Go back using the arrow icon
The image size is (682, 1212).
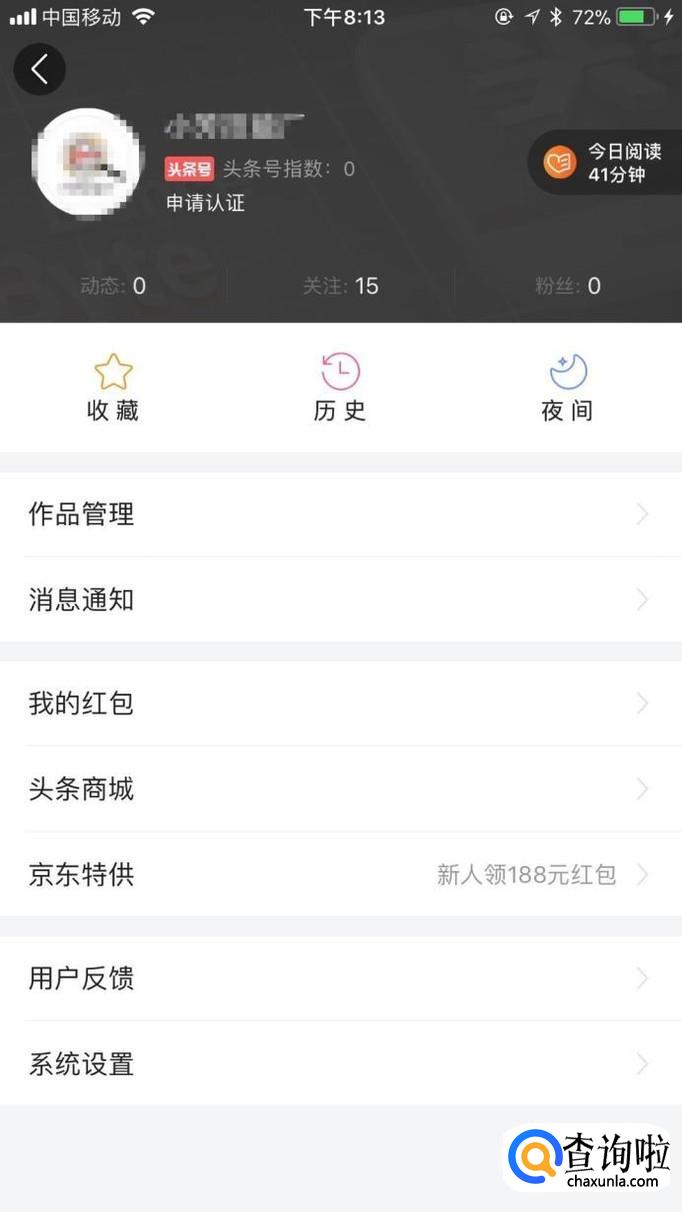[x=39, y=69]
